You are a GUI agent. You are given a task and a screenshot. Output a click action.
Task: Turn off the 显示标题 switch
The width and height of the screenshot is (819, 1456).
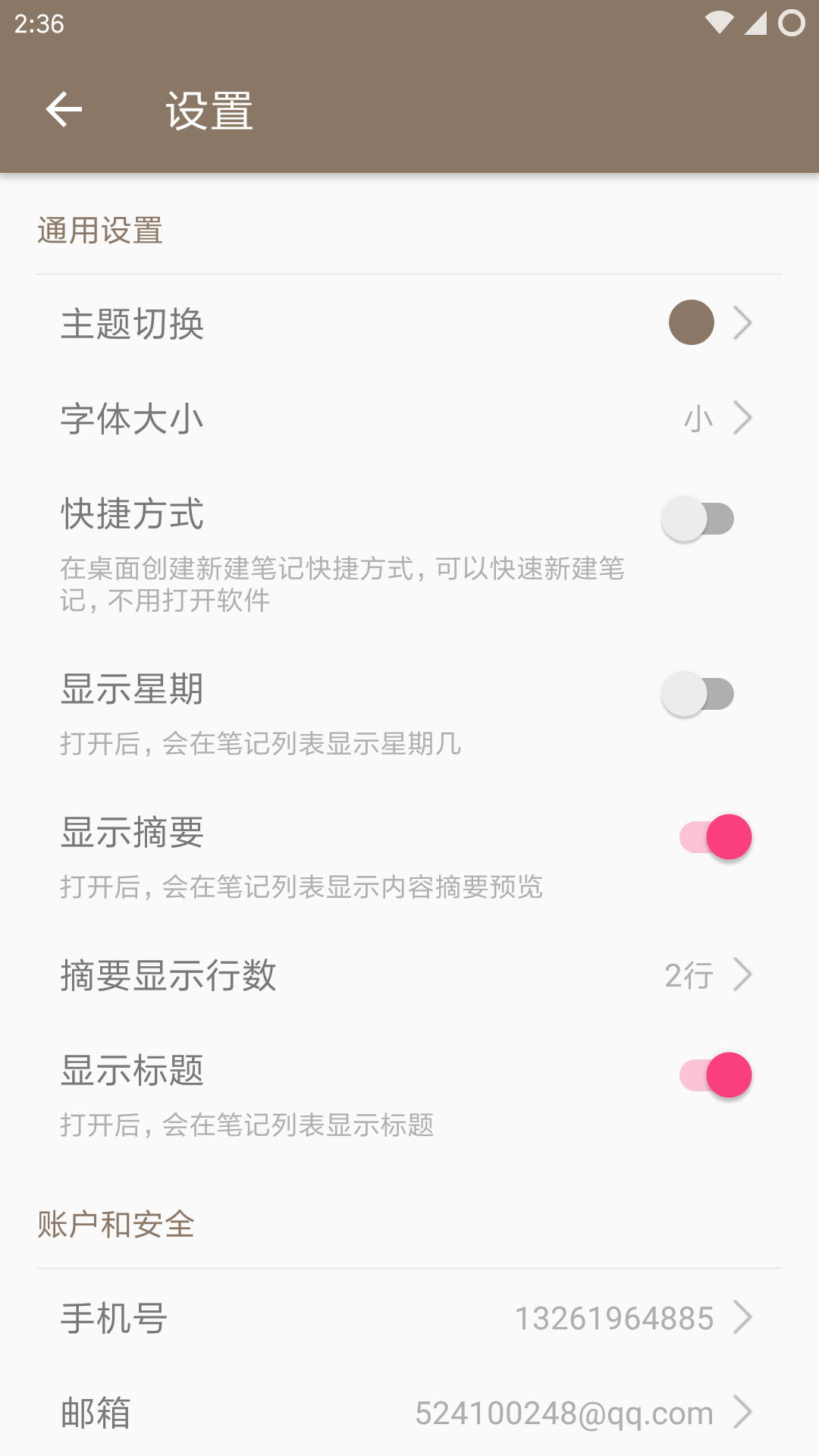[715, 1075]
